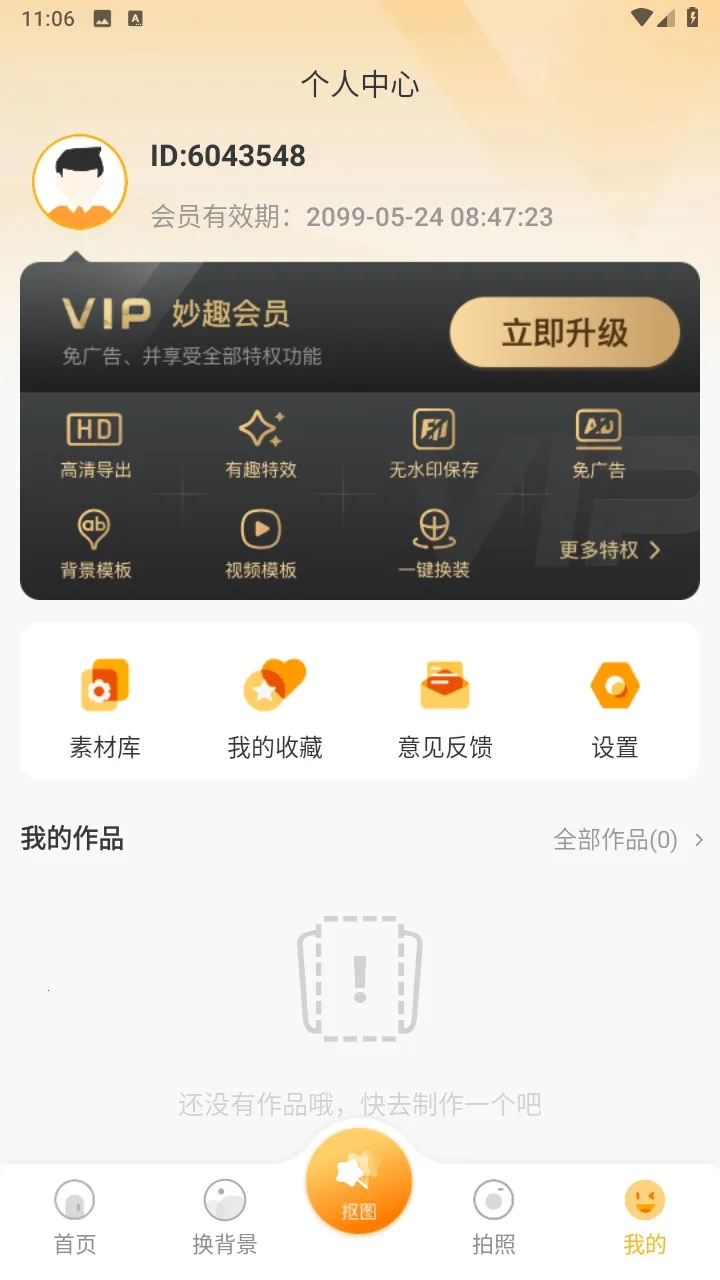Switch to the 换背景 tab
This screenshot has width=720, height=1280.
225,1216
